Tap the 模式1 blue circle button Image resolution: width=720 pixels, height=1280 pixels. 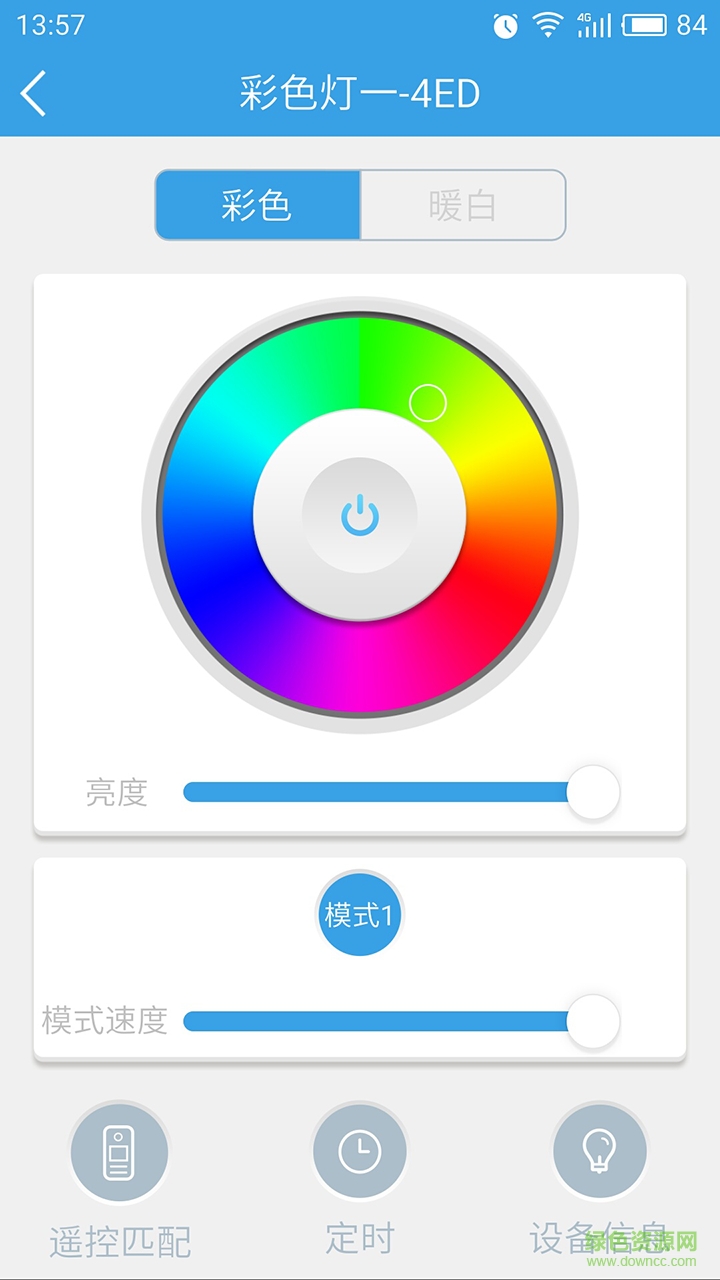click(x=360, y=913)
